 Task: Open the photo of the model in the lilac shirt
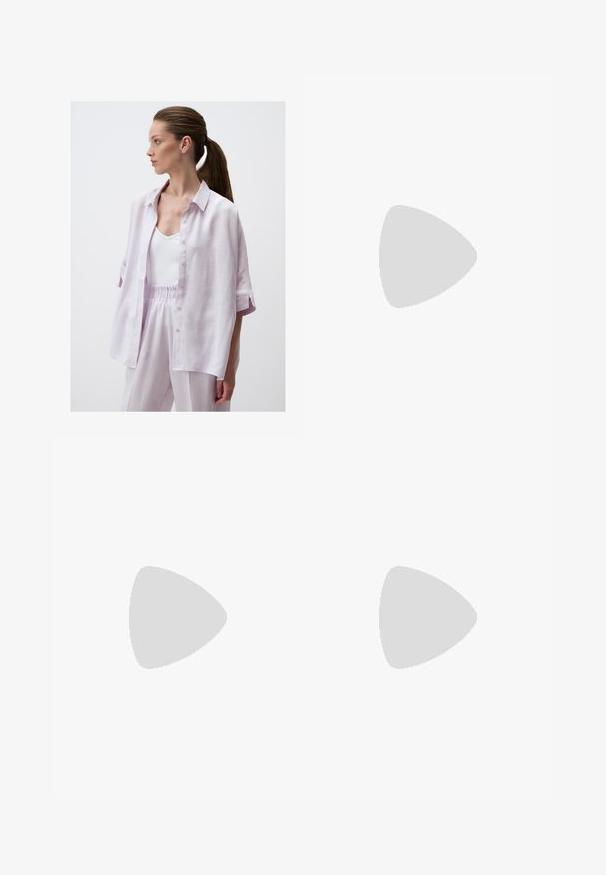(177, 256)
